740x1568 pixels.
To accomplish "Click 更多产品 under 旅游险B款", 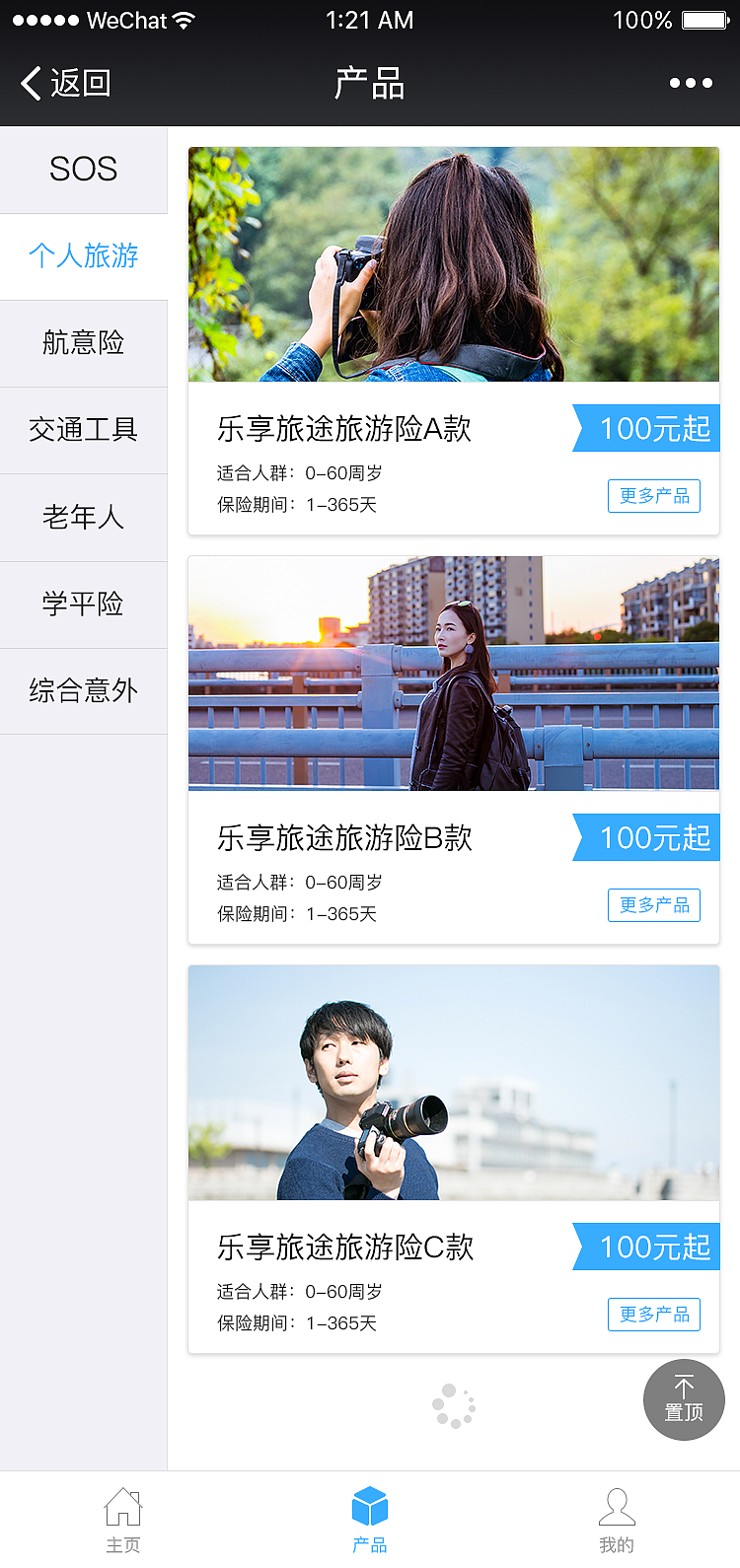I will (x=653, y=905).
